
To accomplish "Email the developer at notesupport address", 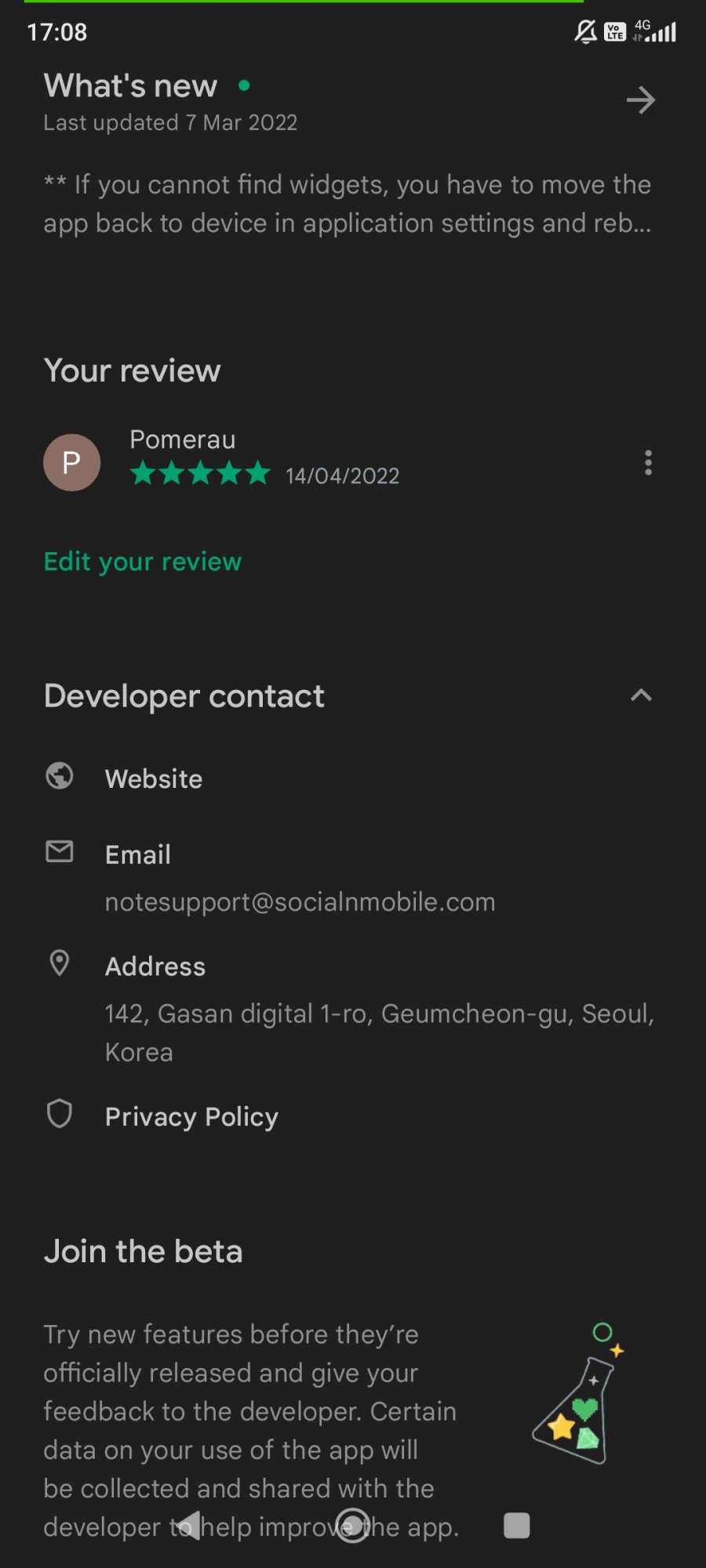I will coord(353,877).
